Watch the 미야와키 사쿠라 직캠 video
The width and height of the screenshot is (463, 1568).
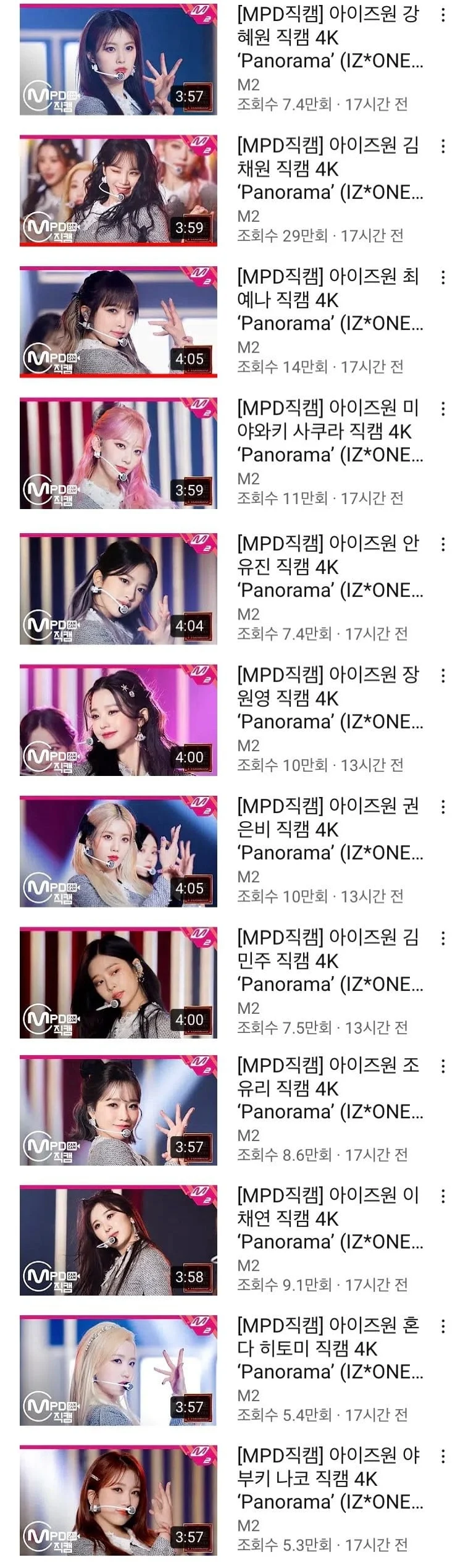point(119,453)
